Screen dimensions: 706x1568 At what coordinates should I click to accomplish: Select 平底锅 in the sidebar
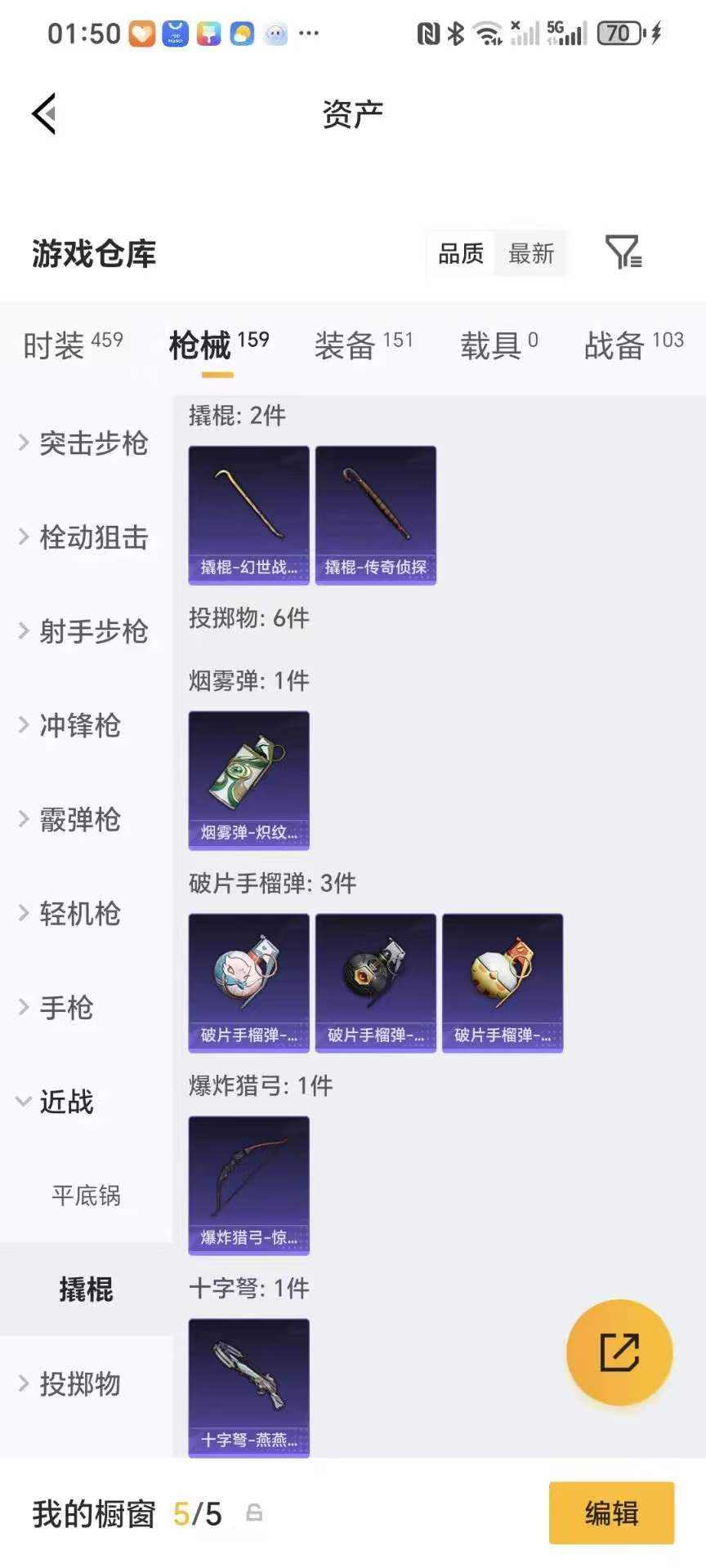(84, 1196)
